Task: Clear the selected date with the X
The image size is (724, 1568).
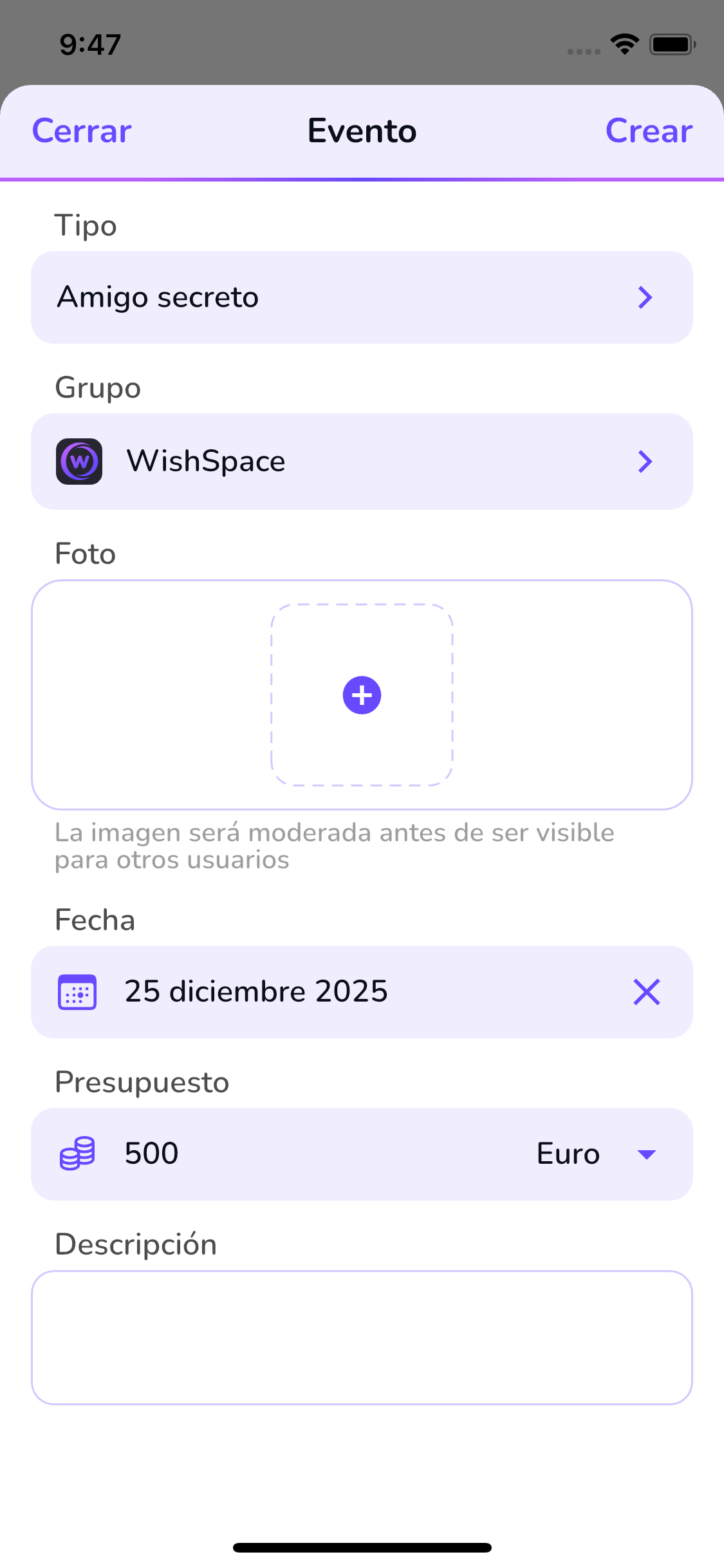Action: [x=646, y=992]
